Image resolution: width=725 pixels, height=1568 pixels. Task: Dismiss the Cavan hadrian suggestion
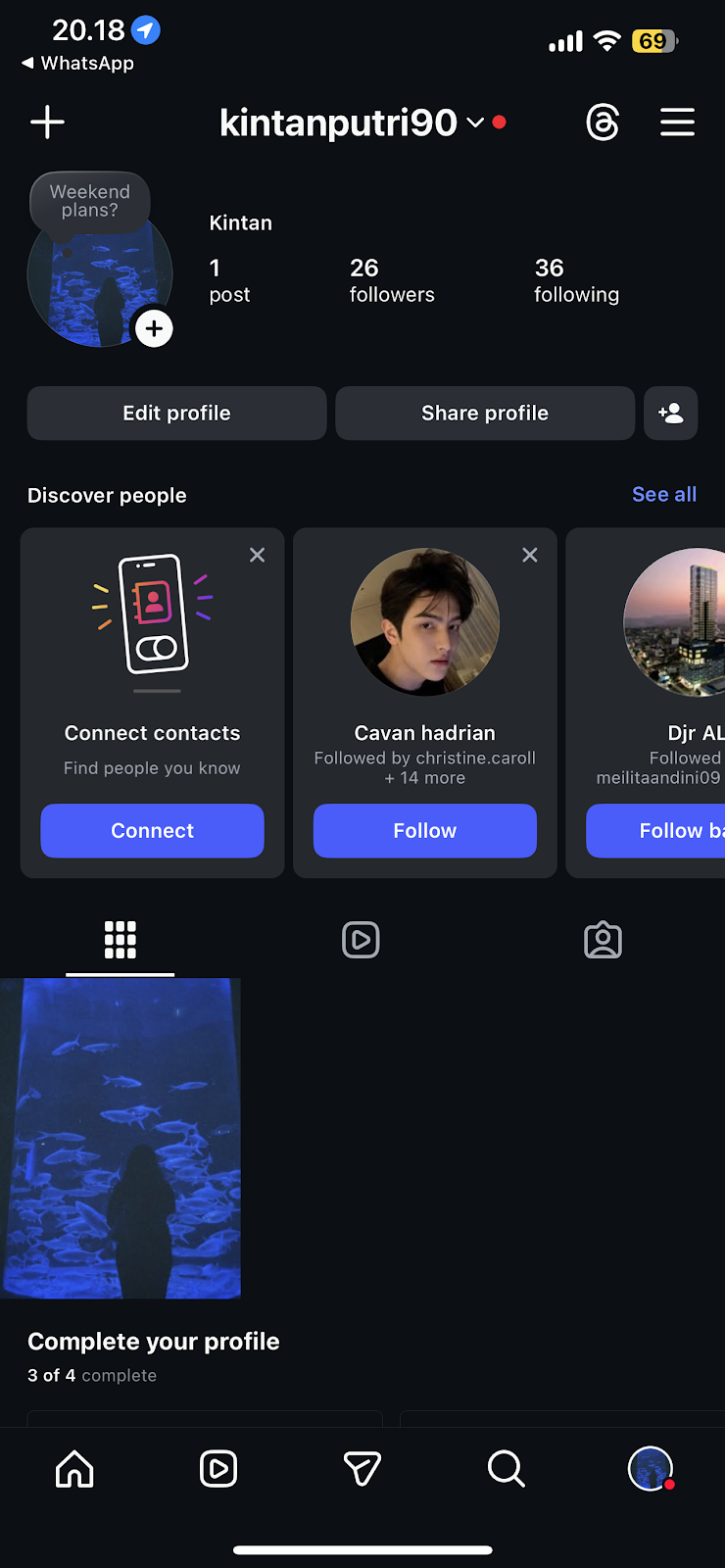[x=530, y=556]
